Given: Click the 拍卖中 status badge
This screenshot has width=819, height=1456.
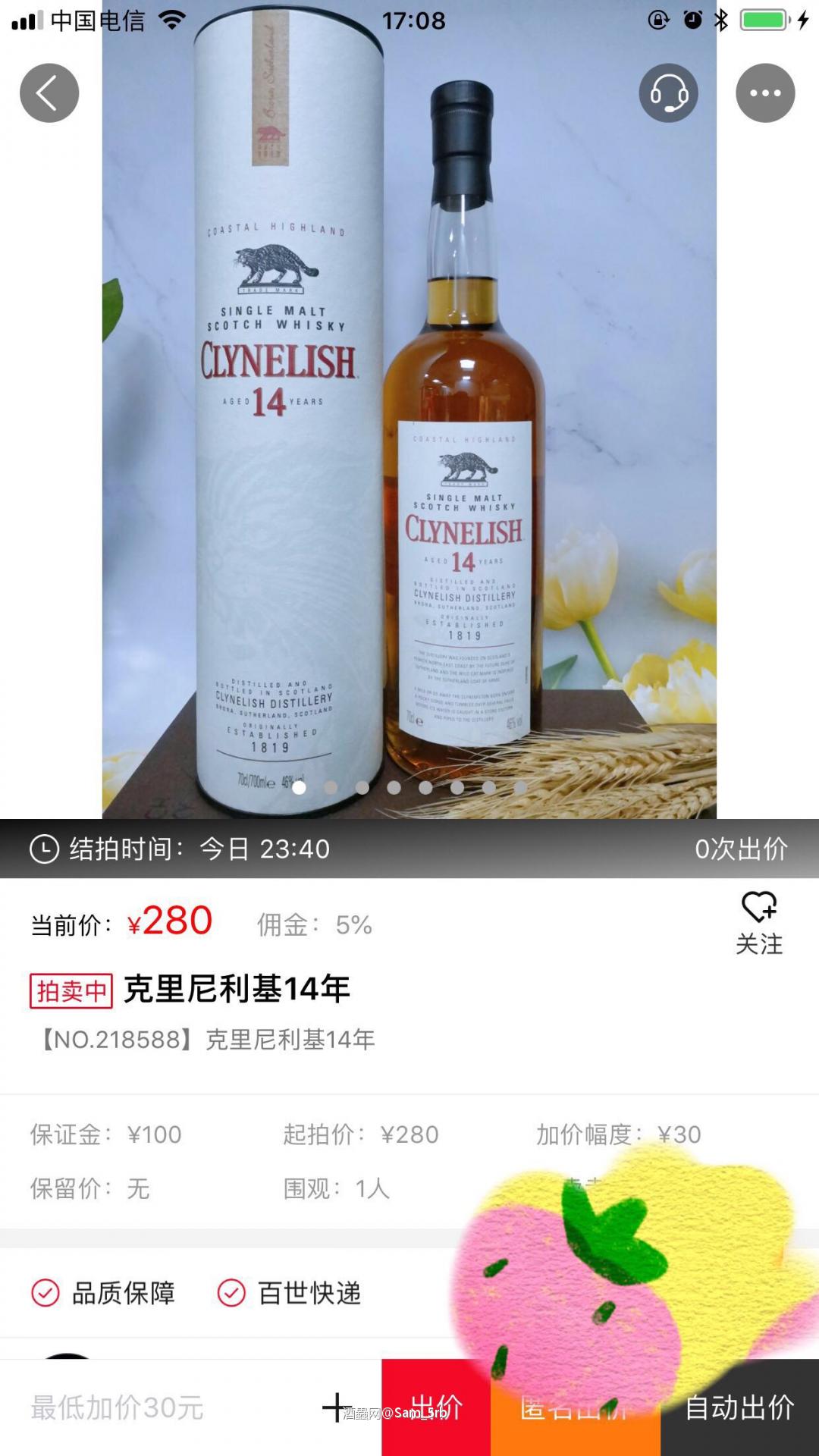Looking at the screenshot, I should [71, 990].
